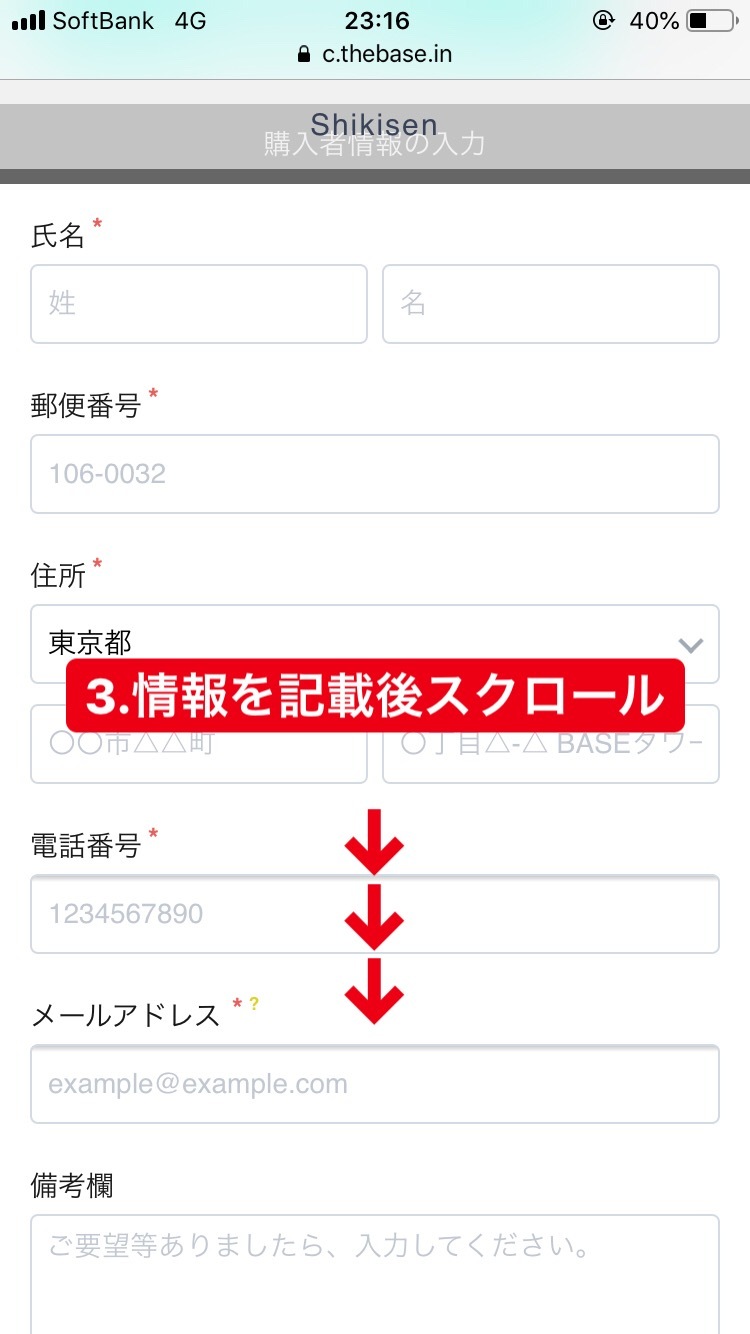Focus the 郵便番号 postal code field
Viewport: 750px width, 1334px height.
(x=375, y=474)
